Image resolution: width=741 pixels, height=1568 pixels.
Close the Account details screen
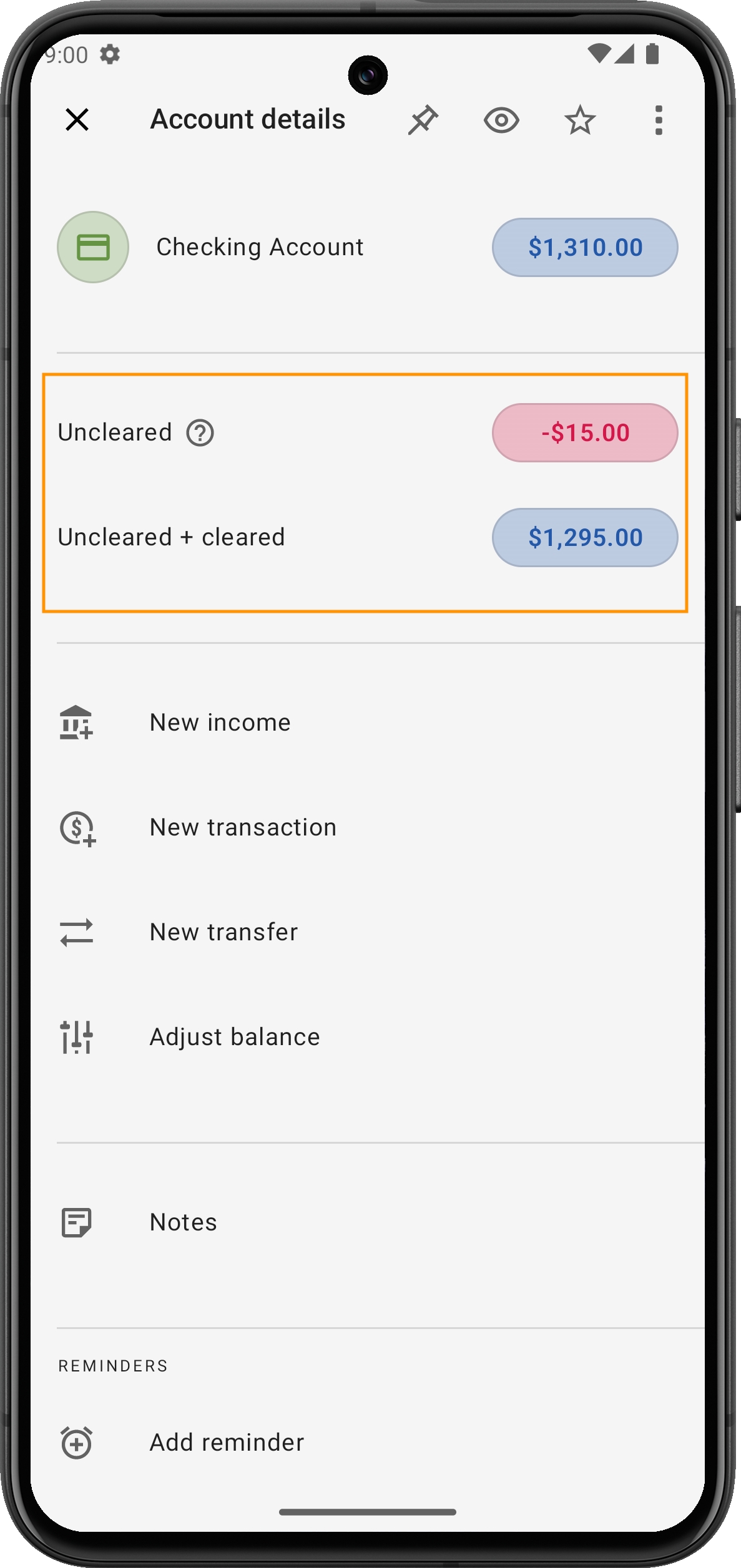point(77,119)
